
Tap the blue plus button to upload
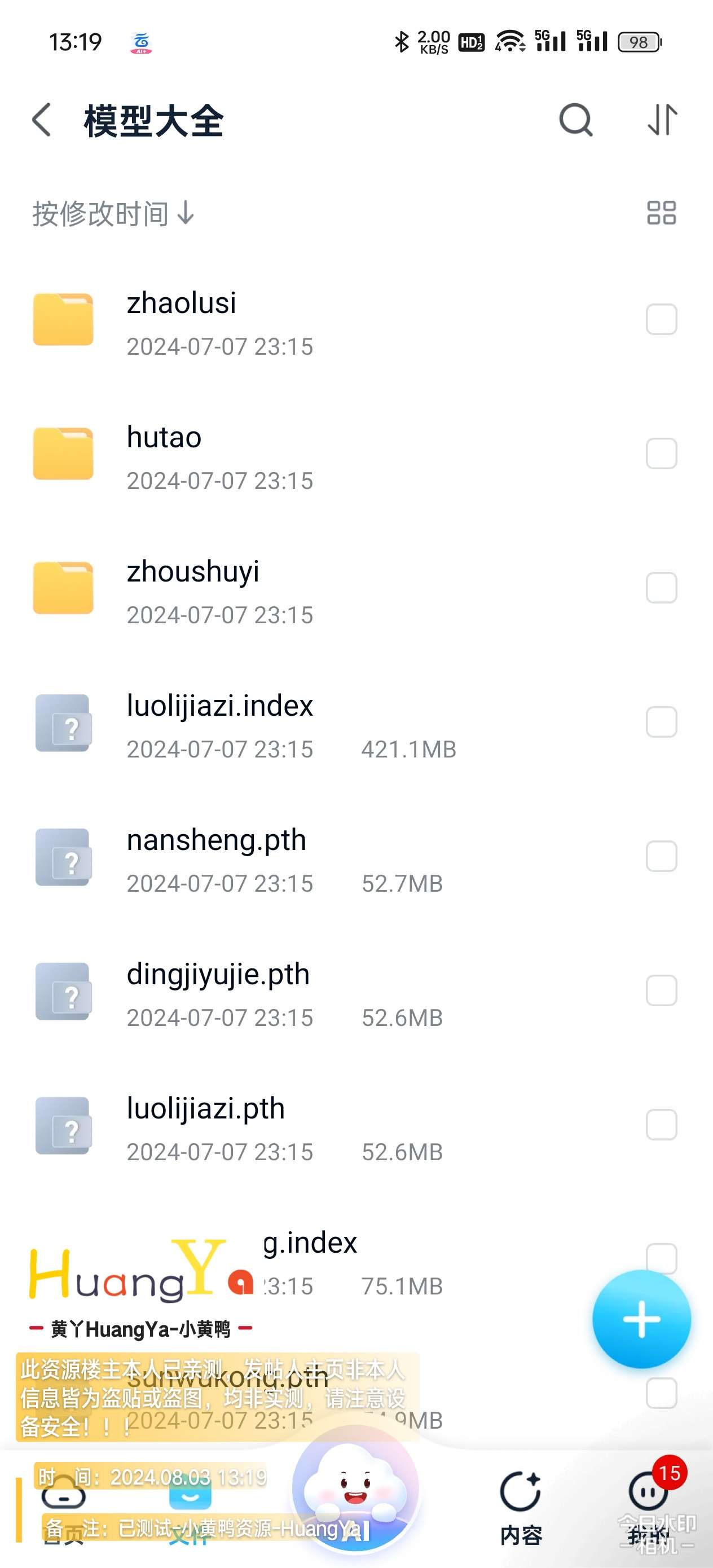pos(641,1319)
